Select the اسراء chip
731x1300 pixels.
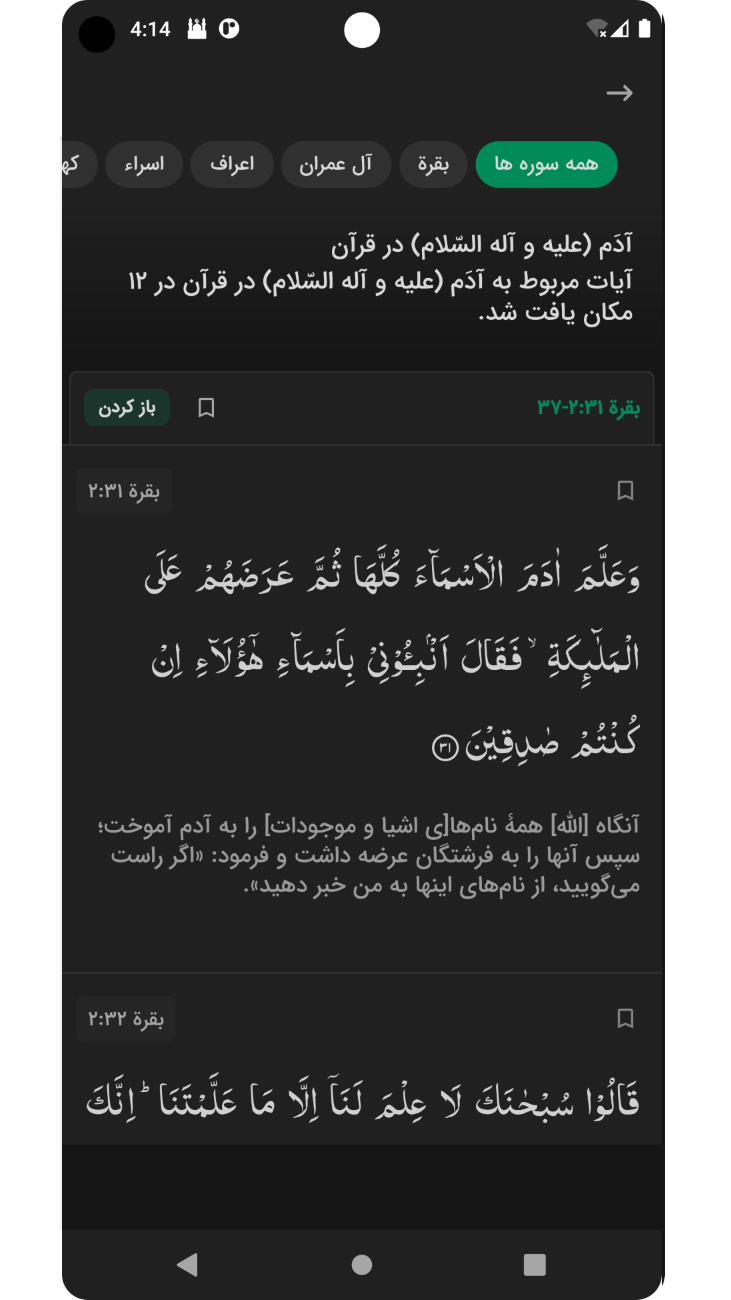(x=144, y=165)
